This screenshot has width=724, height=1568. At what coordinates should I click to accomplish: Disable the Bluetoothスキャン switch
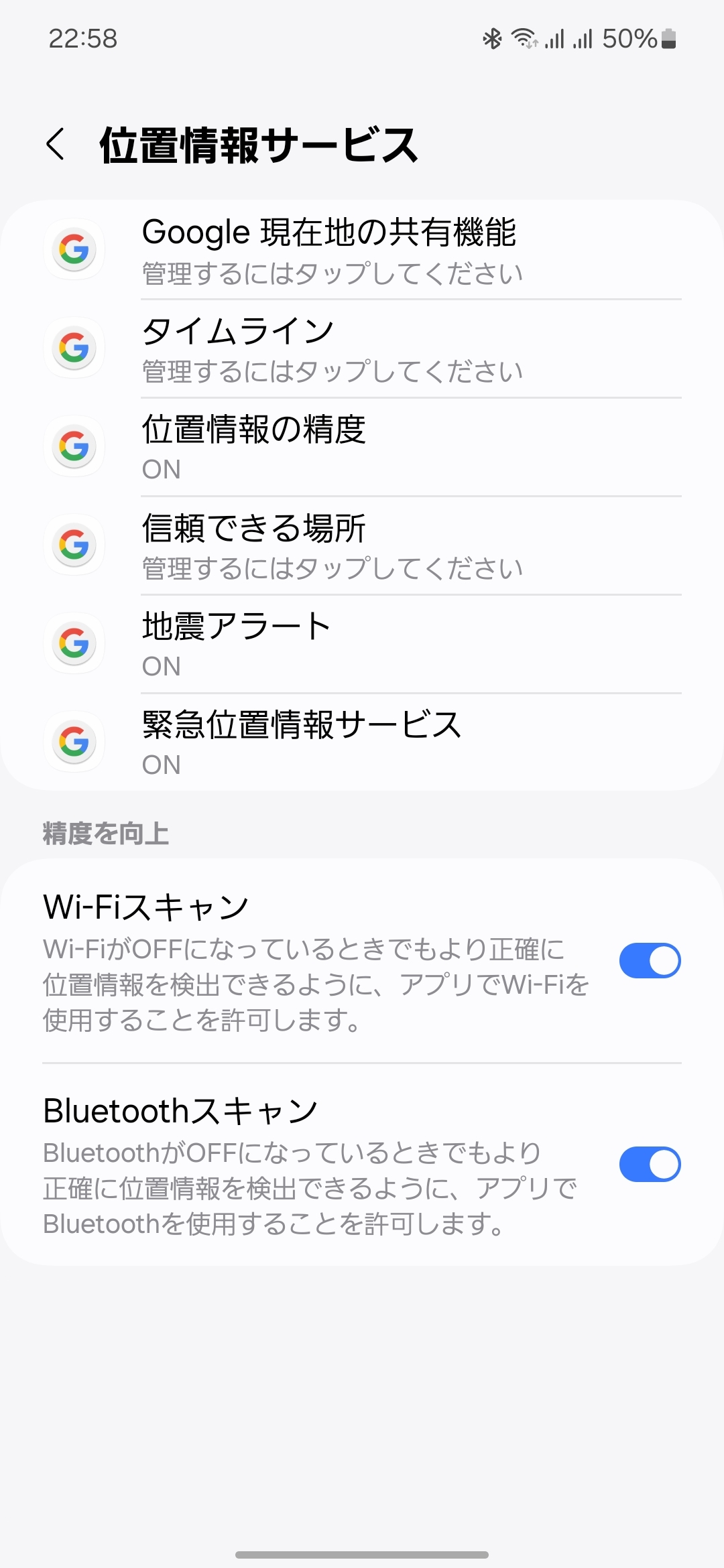tap(650, 1164)
